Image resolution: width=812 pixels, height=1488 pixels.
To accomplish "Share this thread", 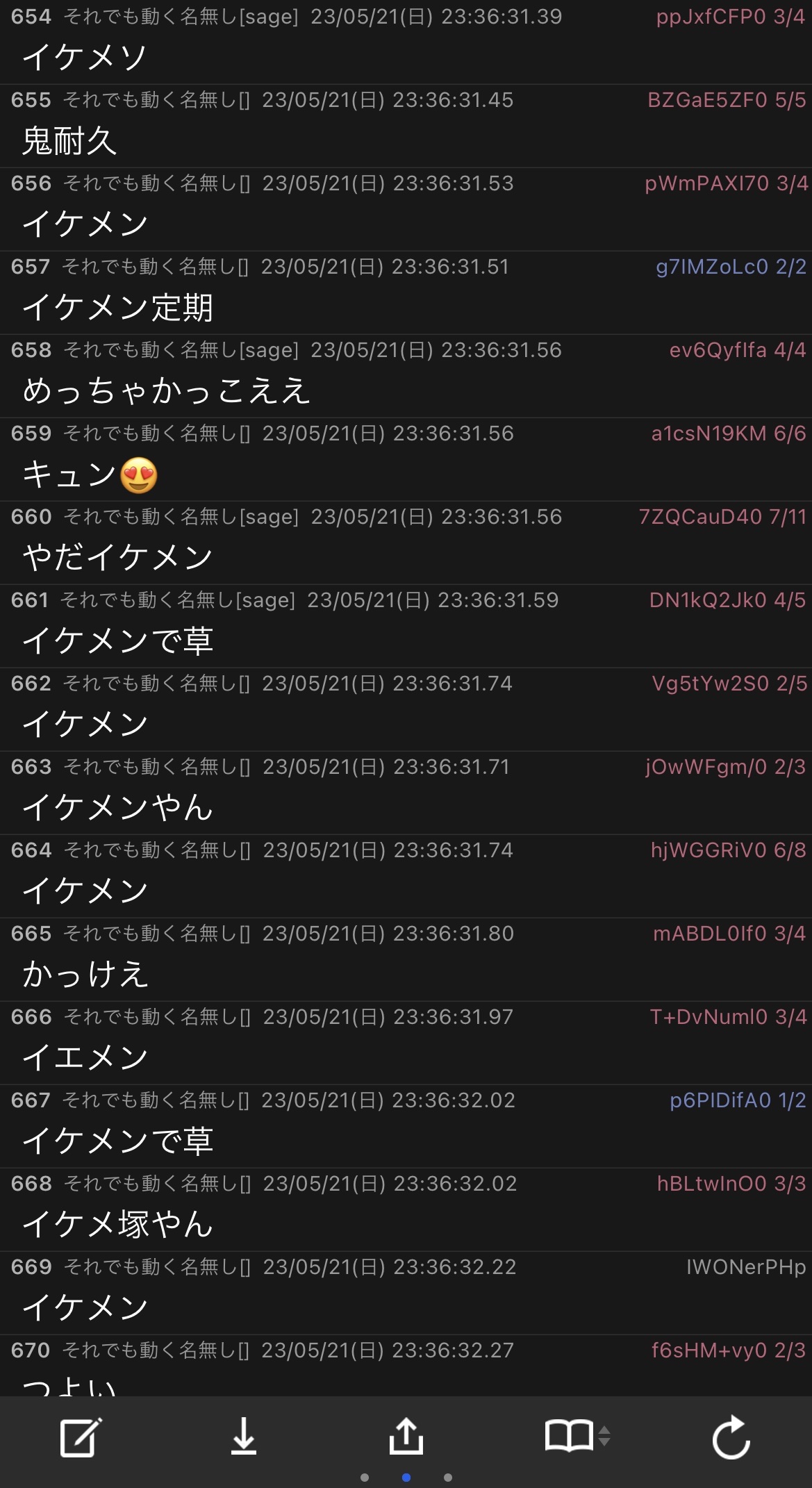I will coord(406,1436).
